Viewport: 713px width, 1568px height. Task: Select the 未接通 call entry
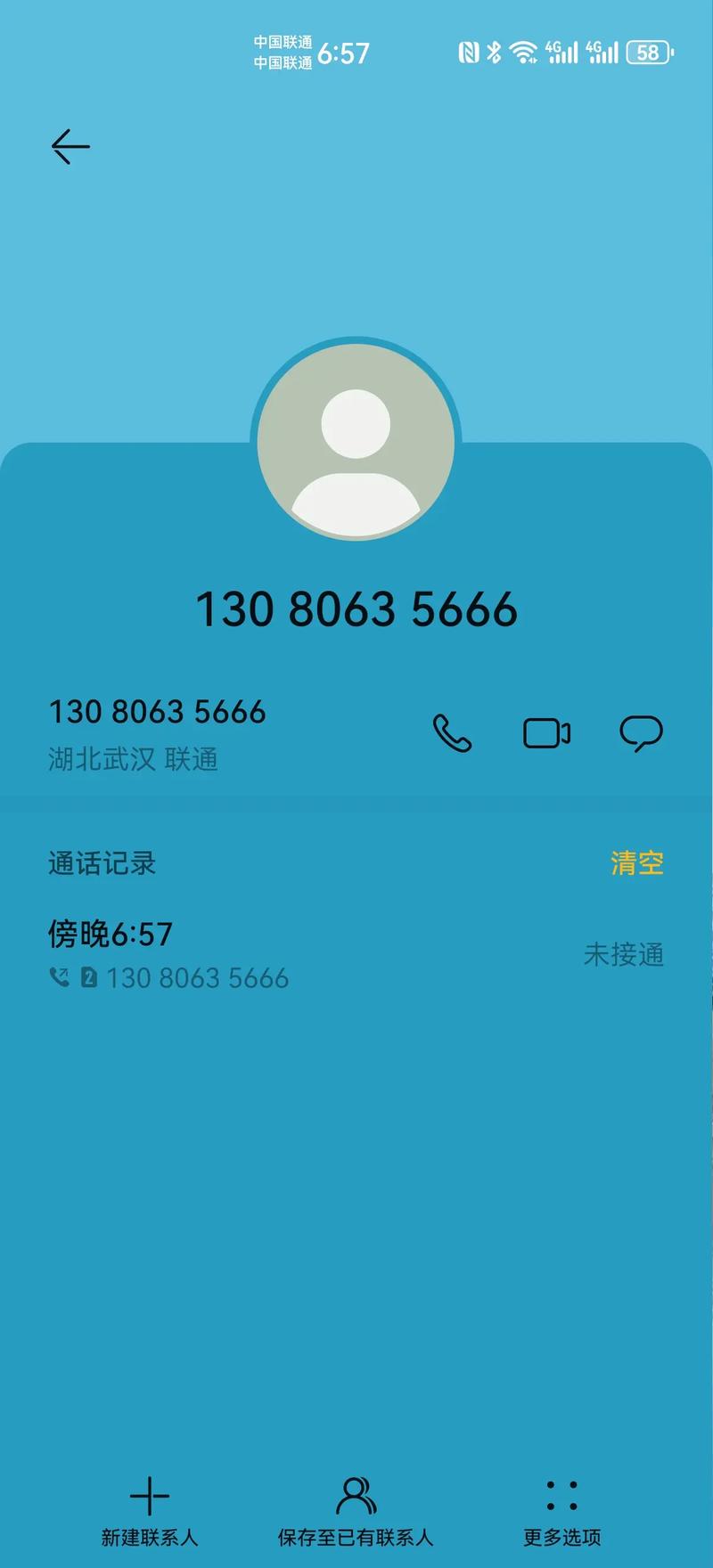[x=624, y=955]
